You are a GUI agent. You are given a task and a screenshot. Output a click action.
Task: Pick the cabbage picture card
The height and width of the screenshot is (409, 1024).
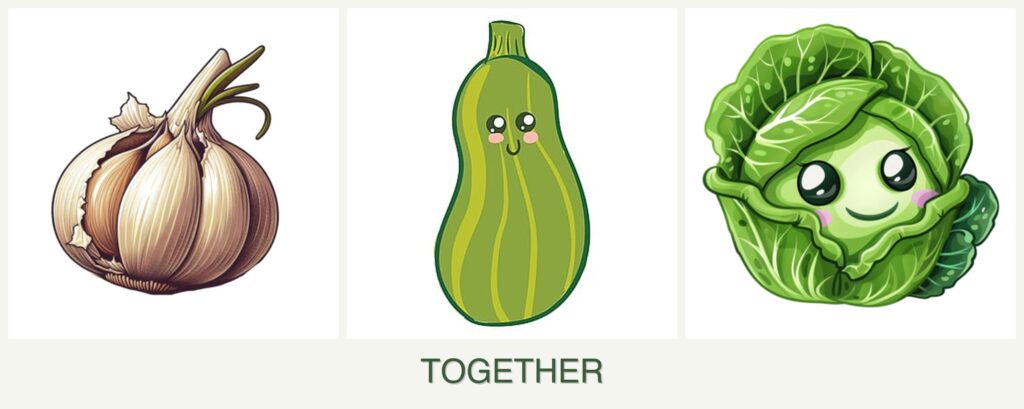coord(849,173)
